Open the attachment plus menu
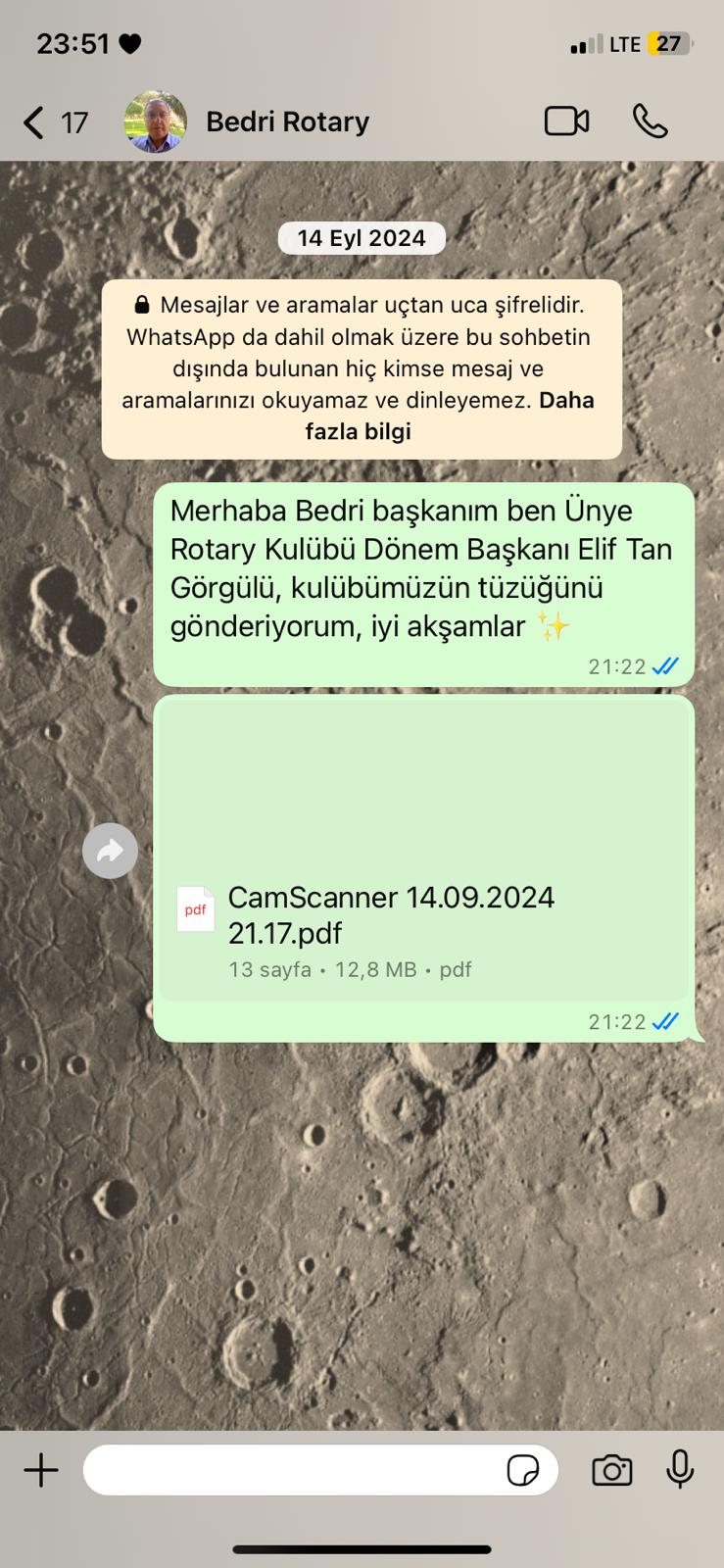 click(x=41, y=1470)
